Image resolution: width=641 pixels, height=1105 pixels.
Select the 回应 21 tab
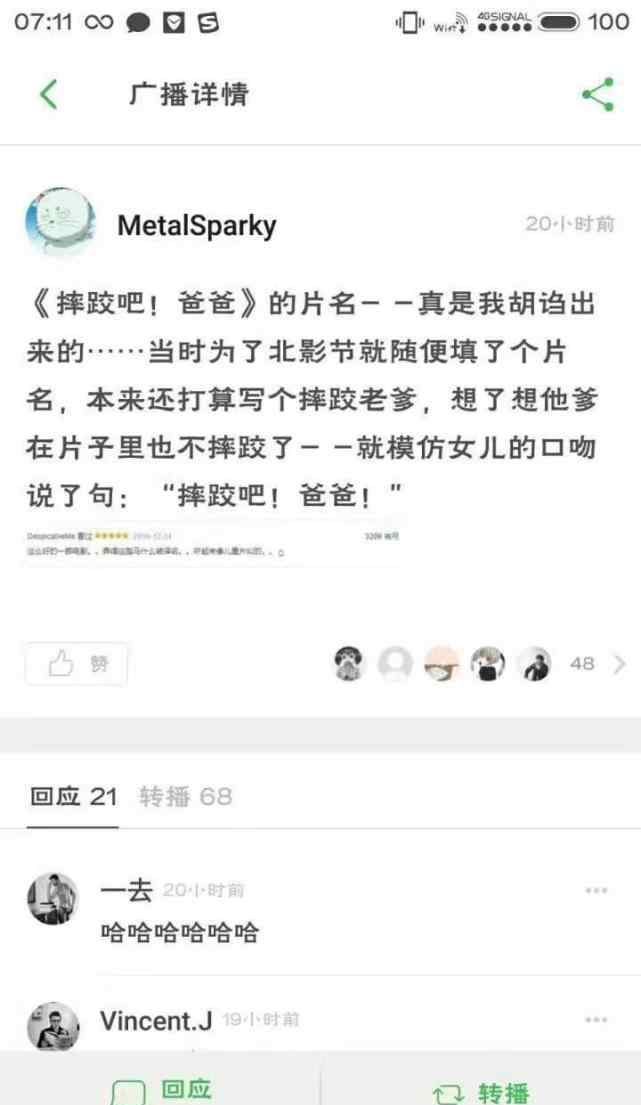[x=73, y=796]
